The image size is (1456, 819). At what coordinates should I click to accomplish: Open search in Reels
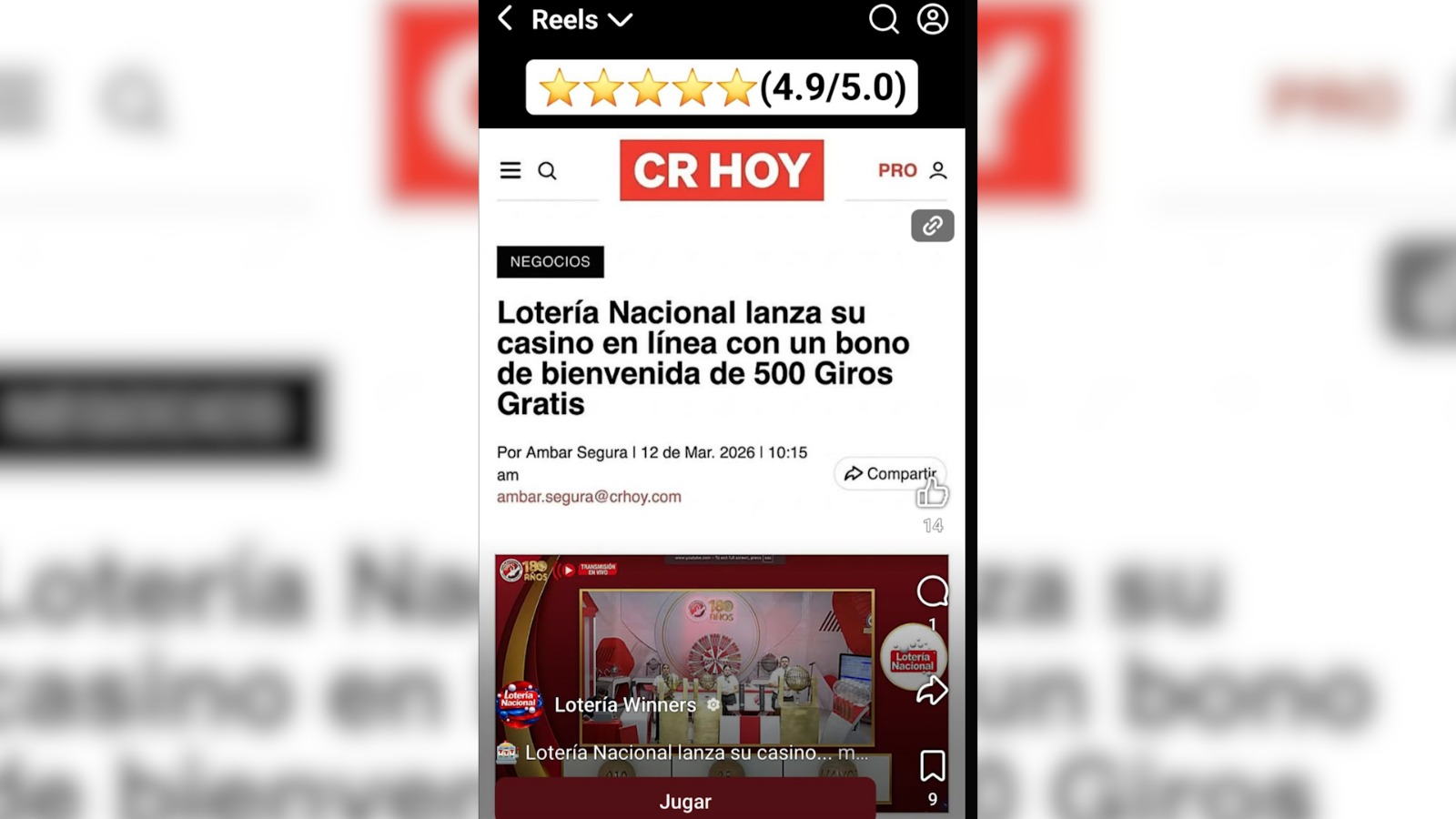point(883,19)
